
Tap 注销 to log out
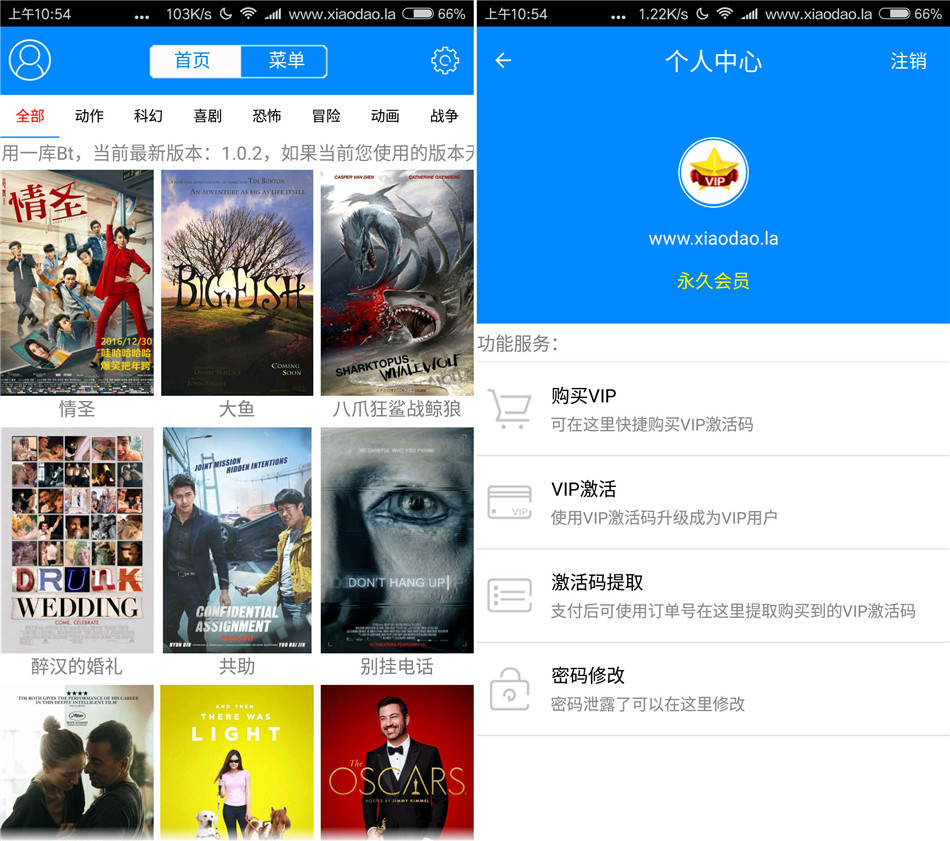[x=908, y=61]
